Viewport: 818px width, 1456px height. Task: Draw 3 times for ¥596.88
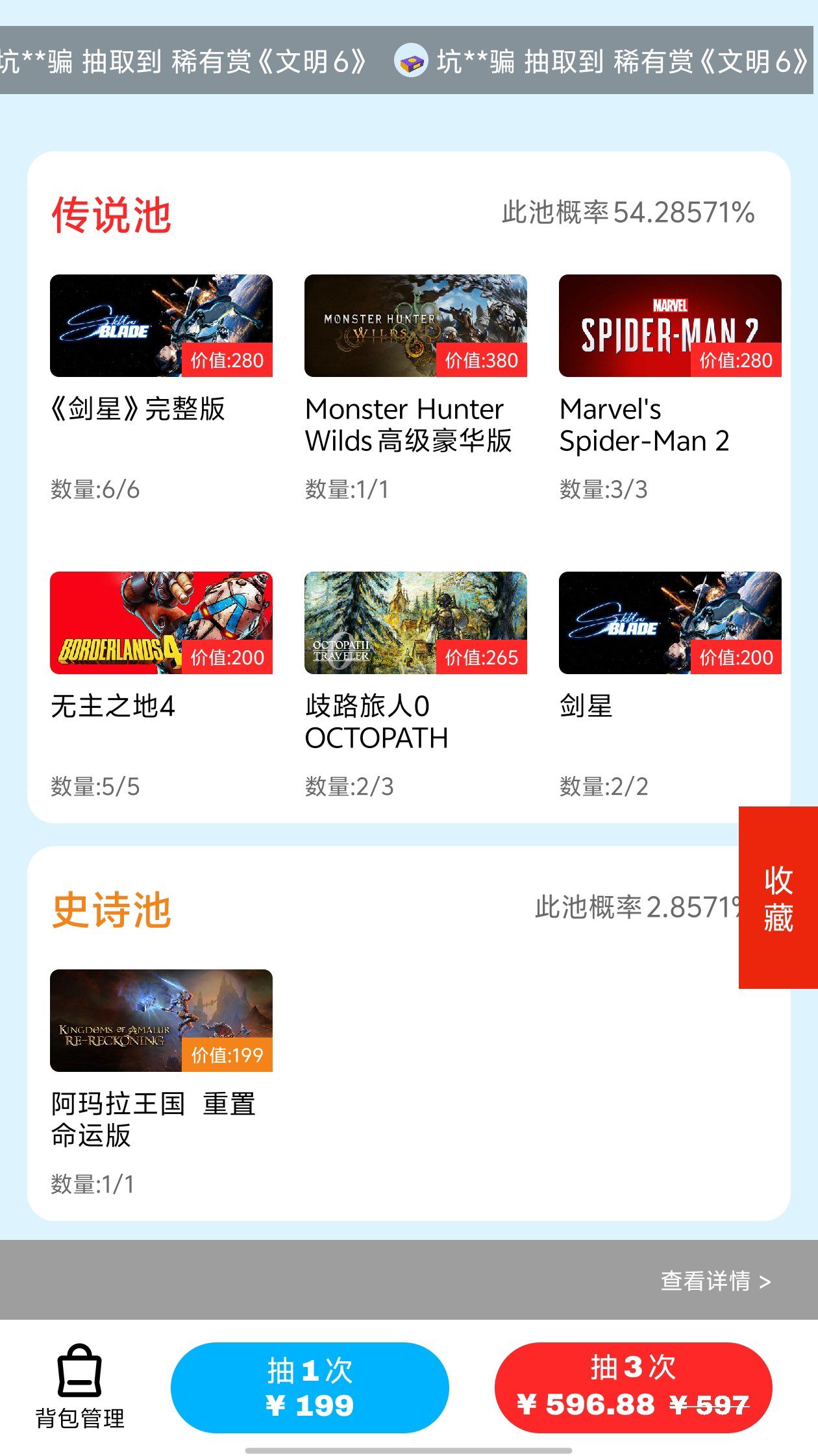click(633, 1387)
